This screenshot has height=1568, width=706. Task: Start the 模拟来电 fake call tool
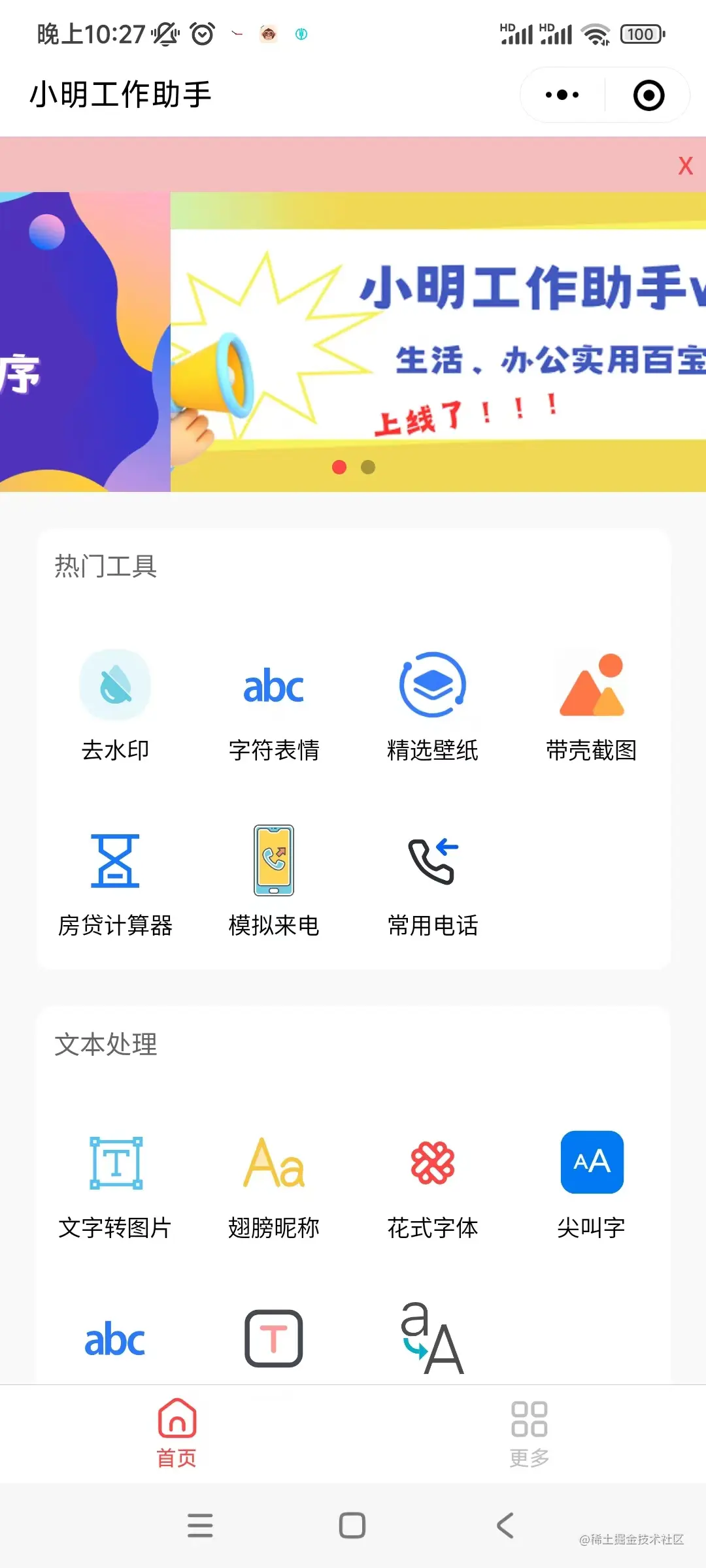pyautogui.click(x=274, y=882)
